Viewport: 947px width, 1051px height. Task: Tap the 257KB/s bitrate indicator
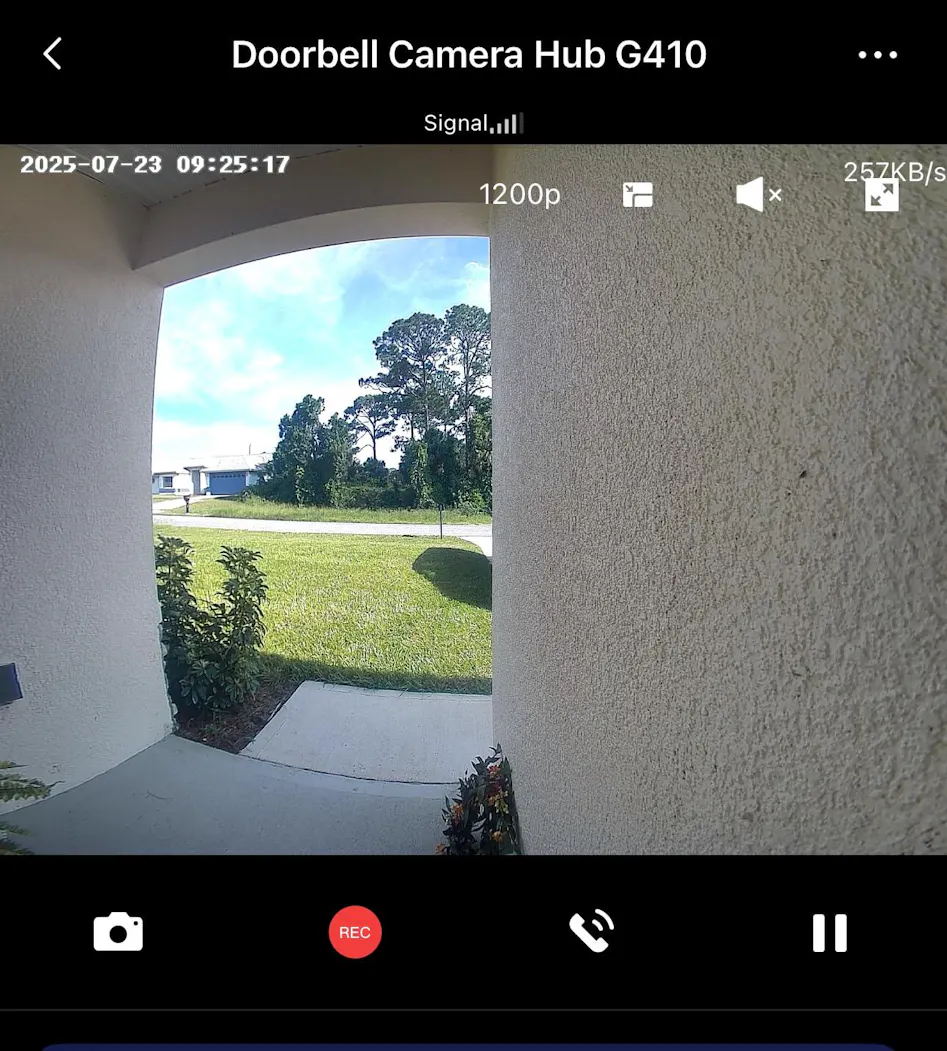(x=893, y=172)
